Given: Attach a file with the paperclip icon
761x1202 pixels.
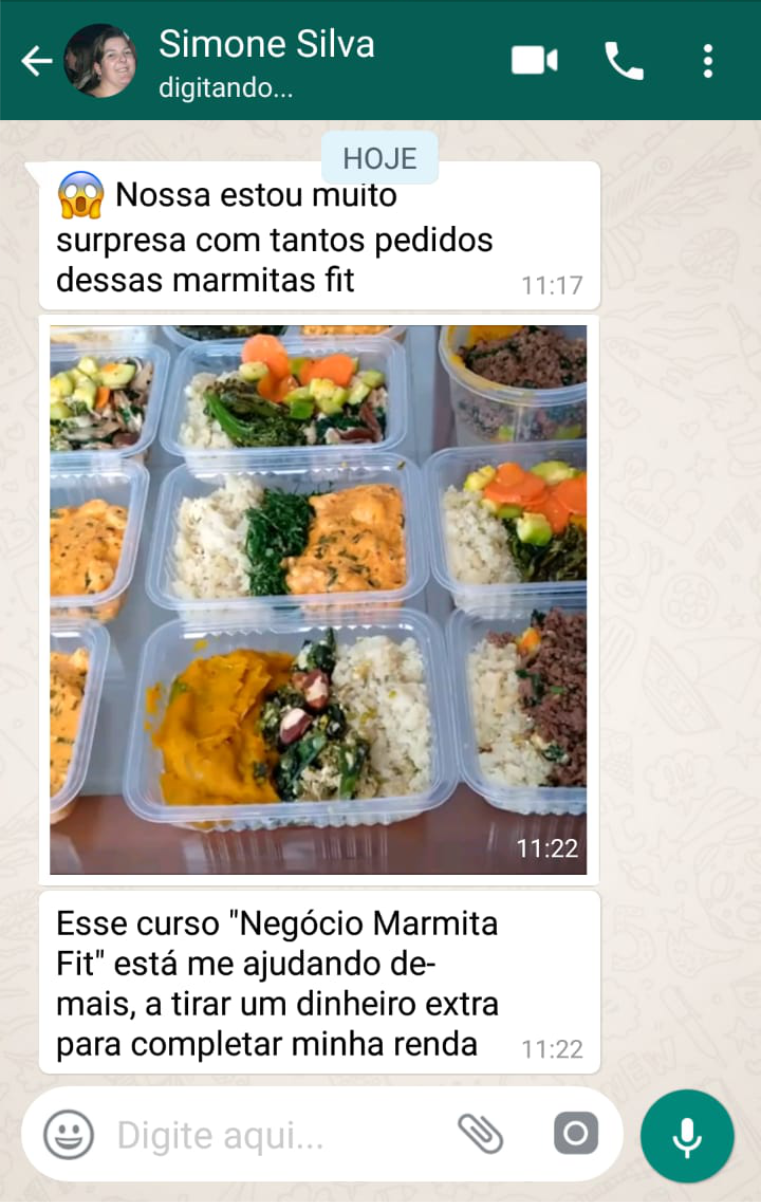Looking at the screenshot, I should (480, 1133).
